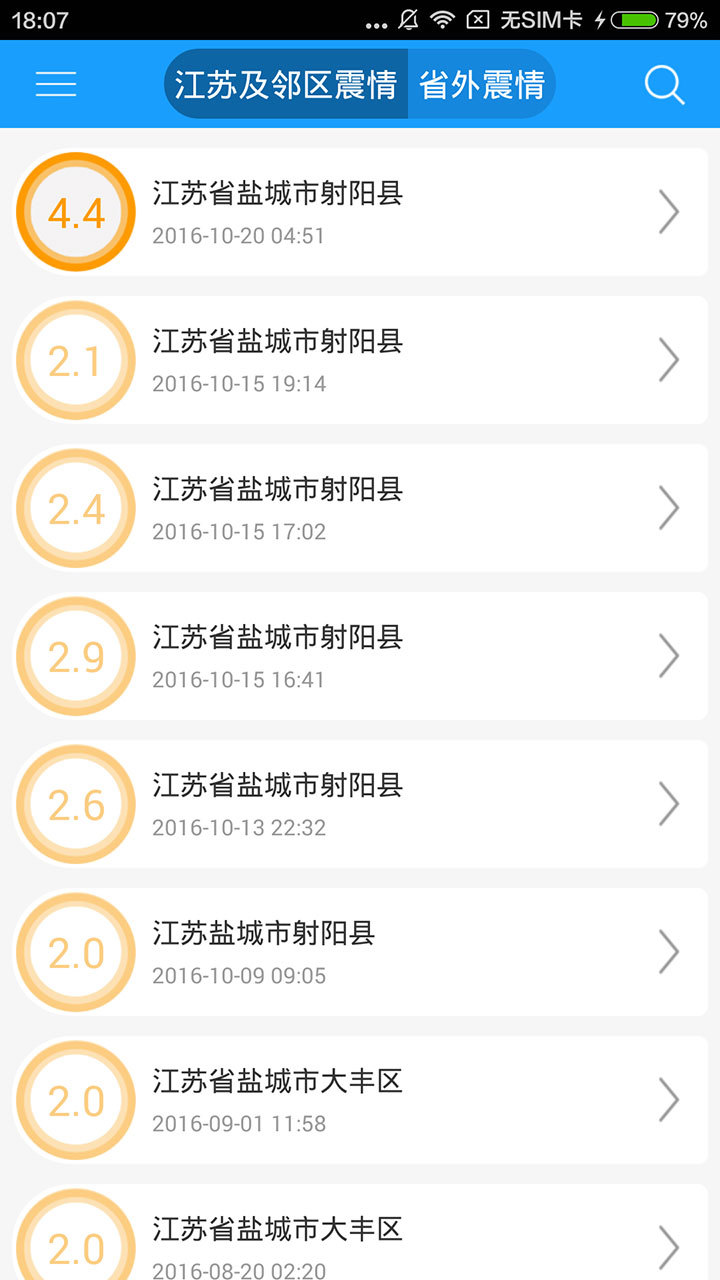The height and width of the screenshot is (1280, 720).
Task: Switch to the 省外震情 tab
Action: coord(481,85)
